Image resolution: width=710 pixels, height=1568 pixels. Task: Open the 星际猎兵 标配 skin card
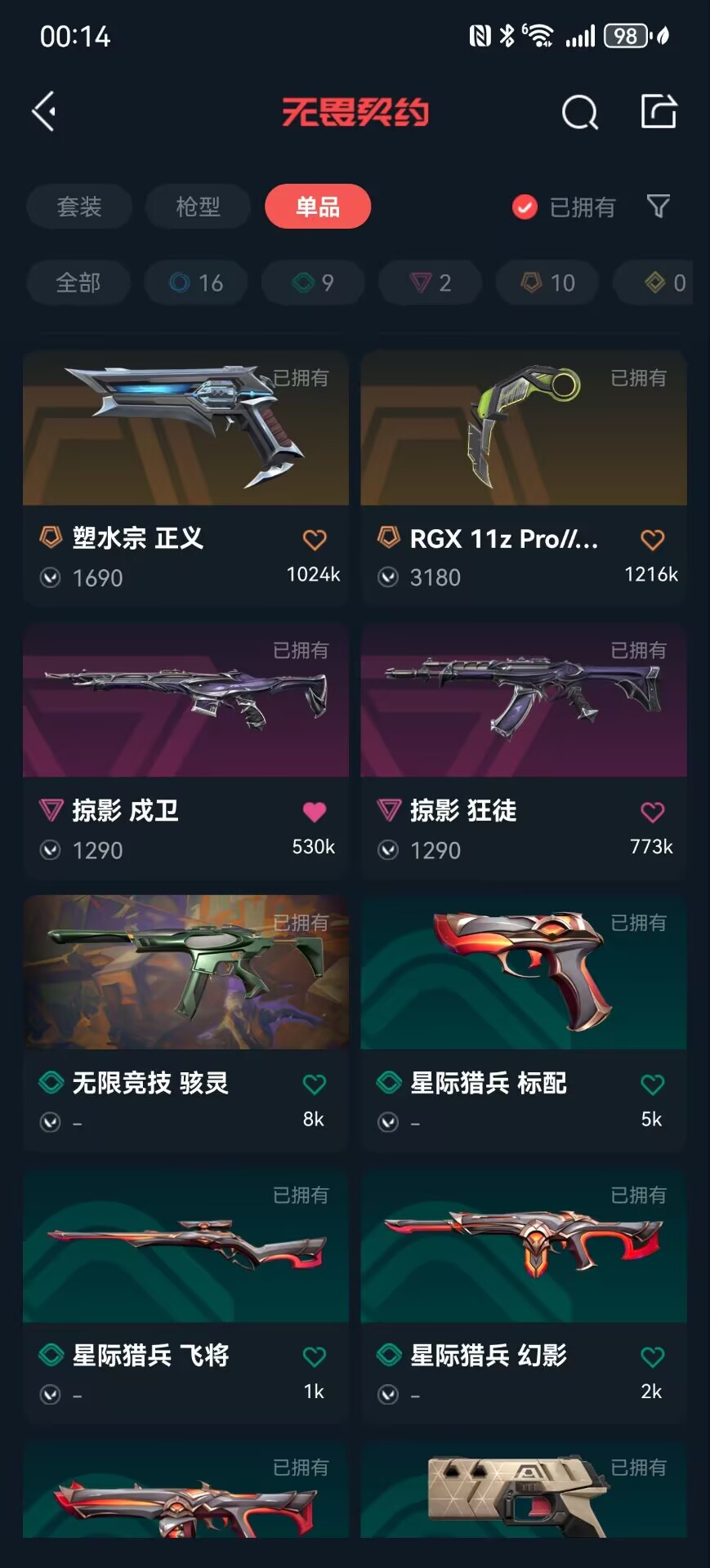tap(524, 1023)
